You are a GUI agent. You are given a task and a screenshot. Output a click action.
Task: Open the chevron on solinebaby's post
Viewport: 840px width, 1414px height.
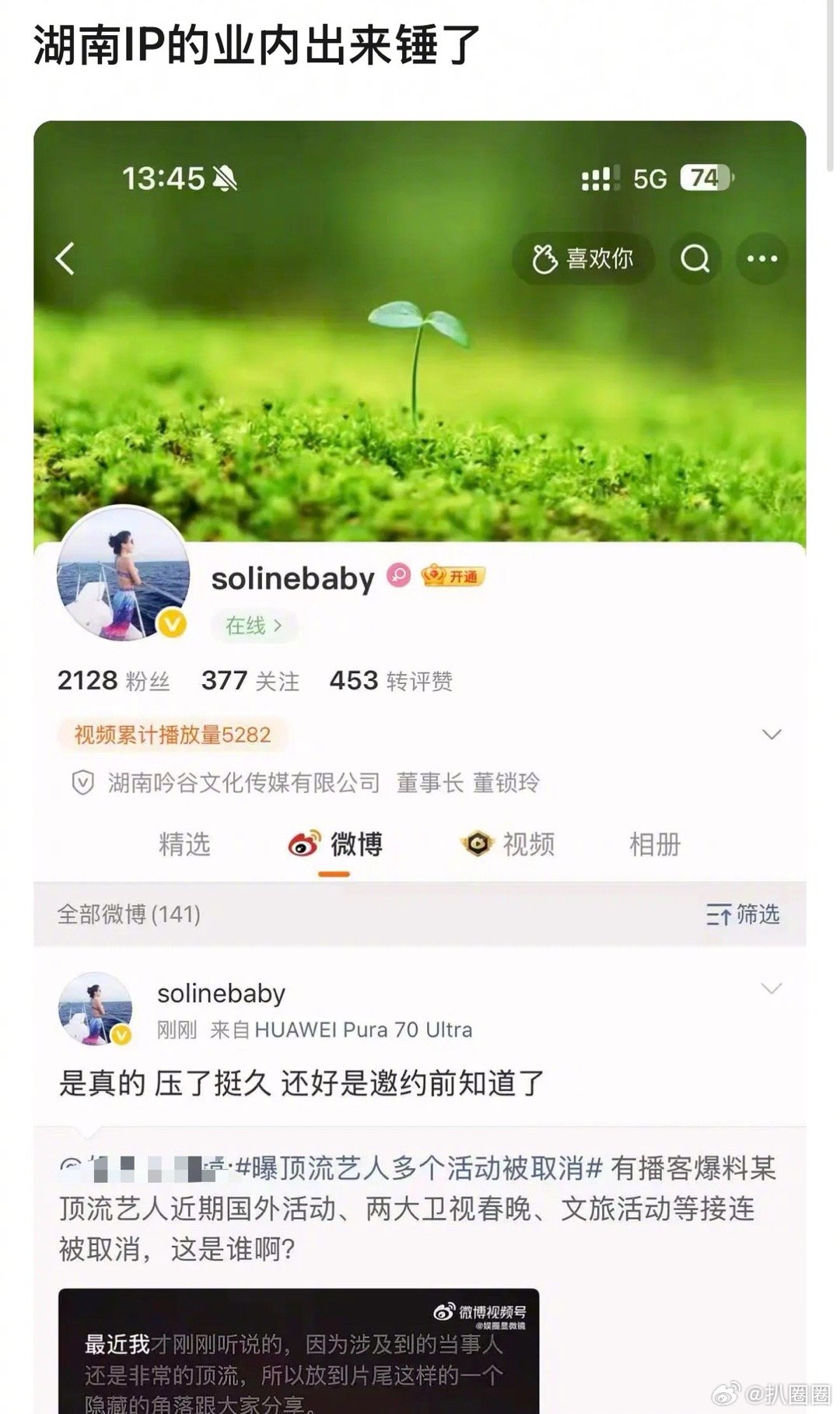click(771, 988)
